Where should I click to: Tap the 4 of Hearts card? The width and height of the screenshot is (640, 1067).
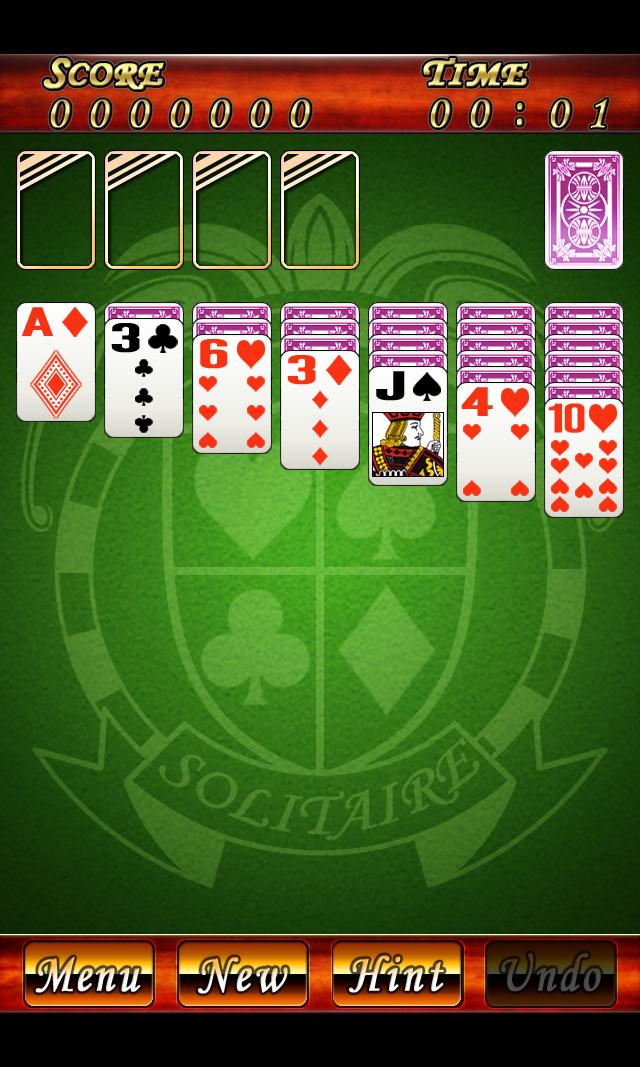(496, 442)
